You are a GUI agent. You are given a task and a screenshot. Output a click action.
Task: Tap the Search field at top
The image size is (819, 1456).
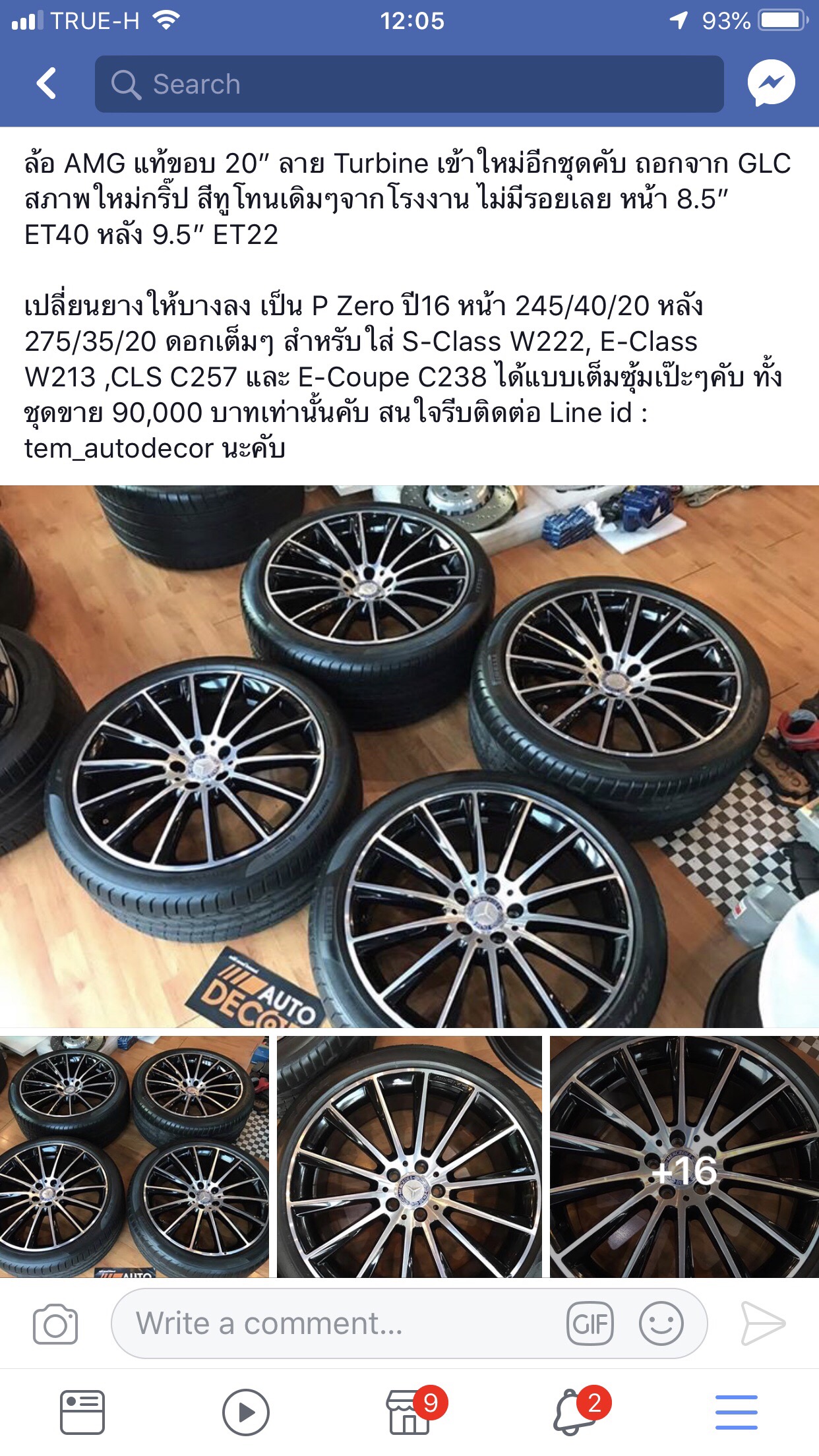point(409,84)
